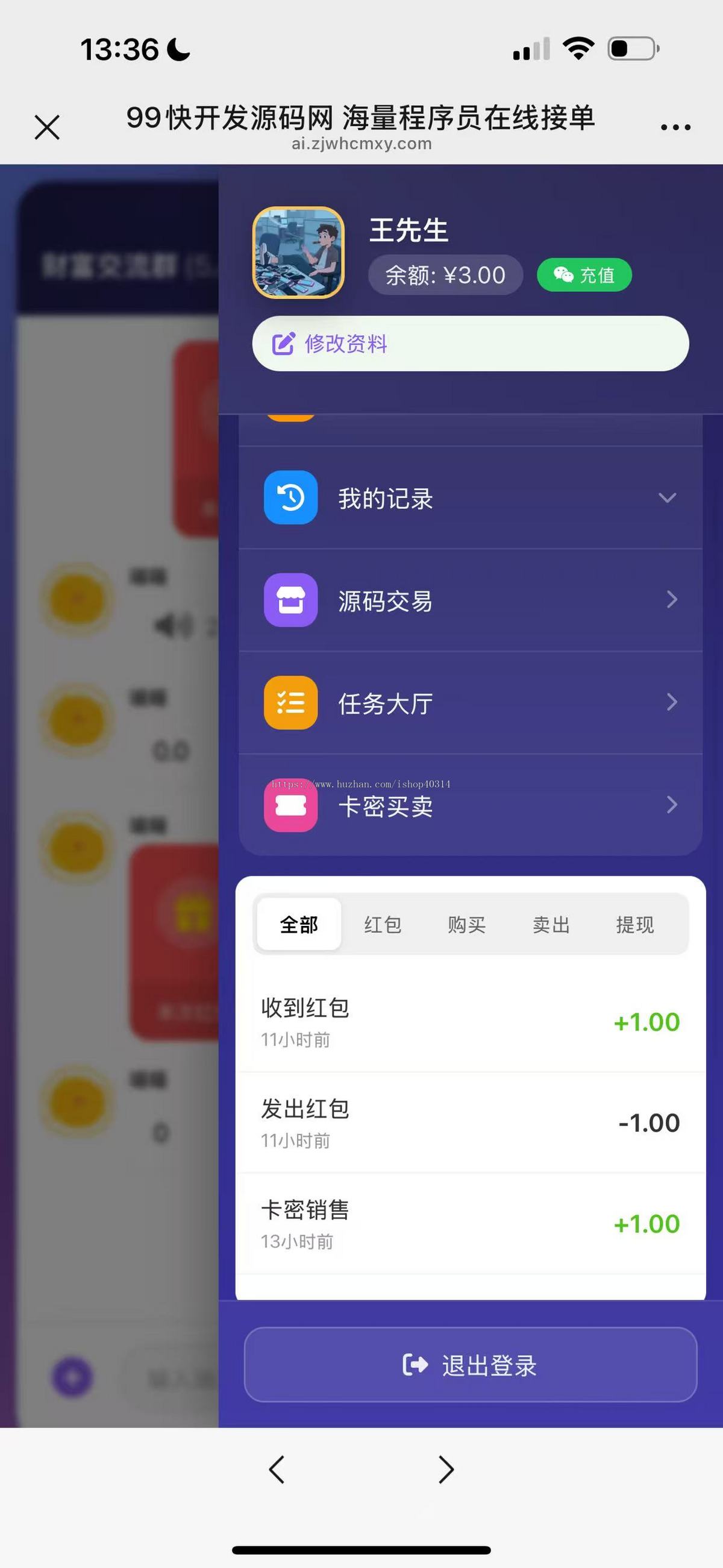
Task: Select the 收到红包 +1.00 transaction entry
Action: tap(469, 1021)
